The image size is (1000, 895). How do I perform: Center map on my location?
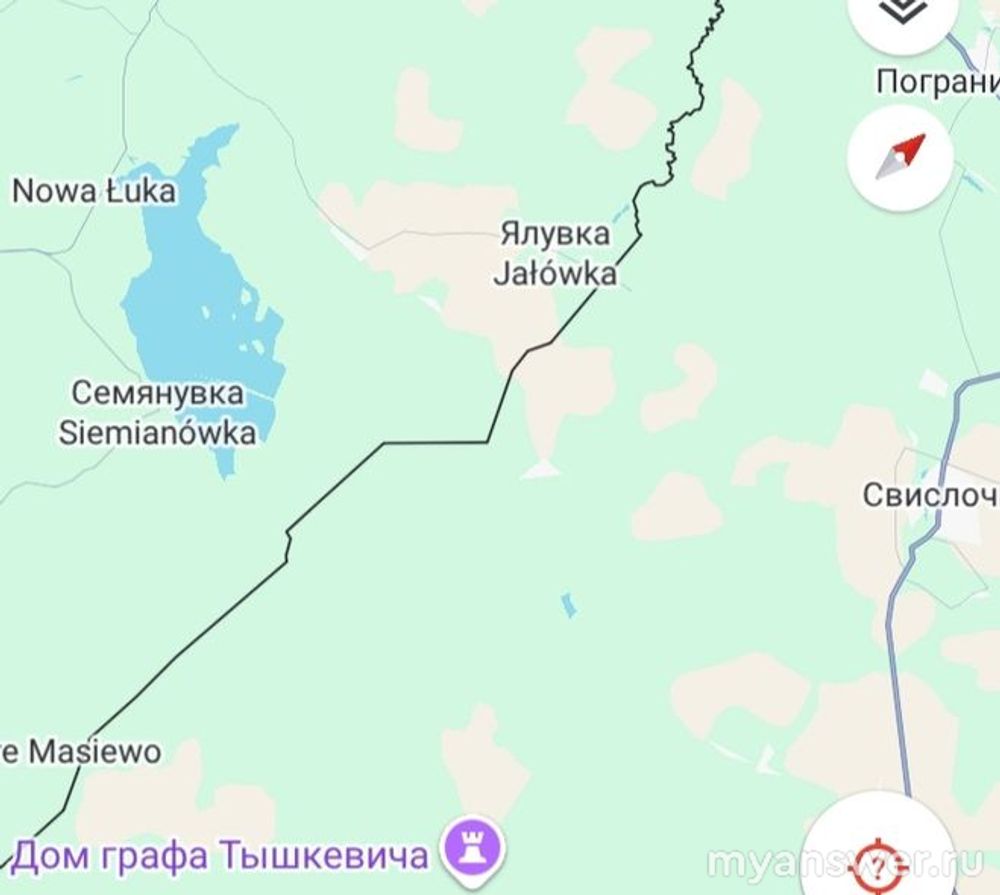tap(878, 858)
